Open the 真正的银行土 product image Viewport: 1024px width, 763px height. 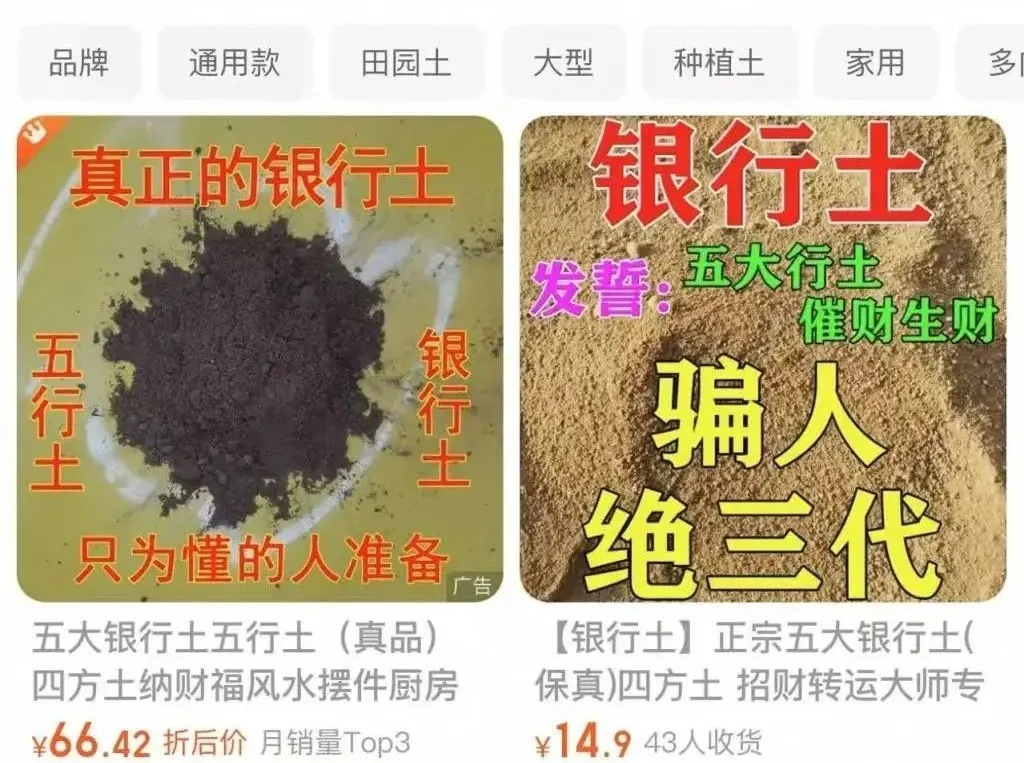click(x=259, y=359)
